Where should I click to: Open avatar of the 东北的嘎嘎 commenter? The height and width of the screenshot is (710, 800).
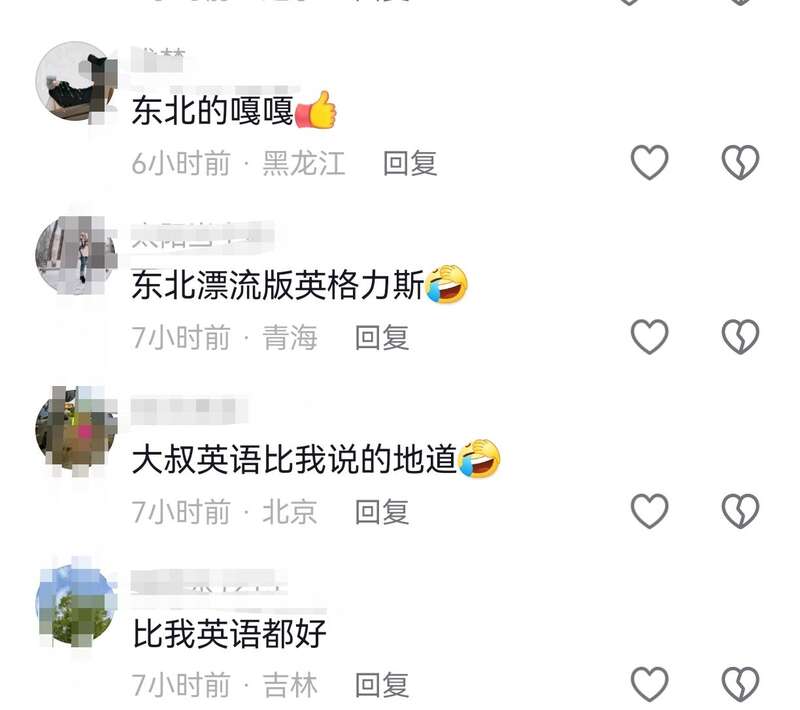pos(76,82)
